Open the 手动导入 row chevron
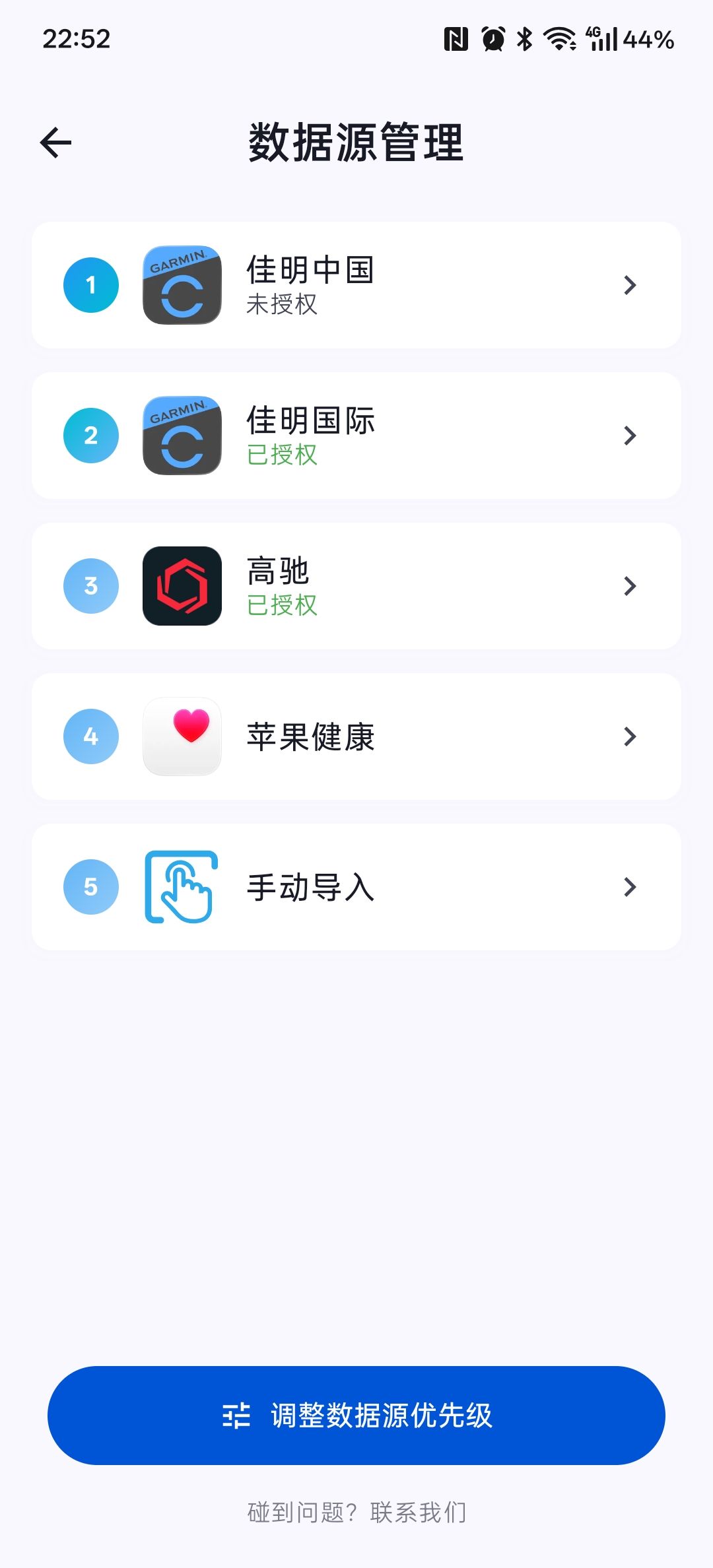The image size is (713, 1568). (630, 887)
